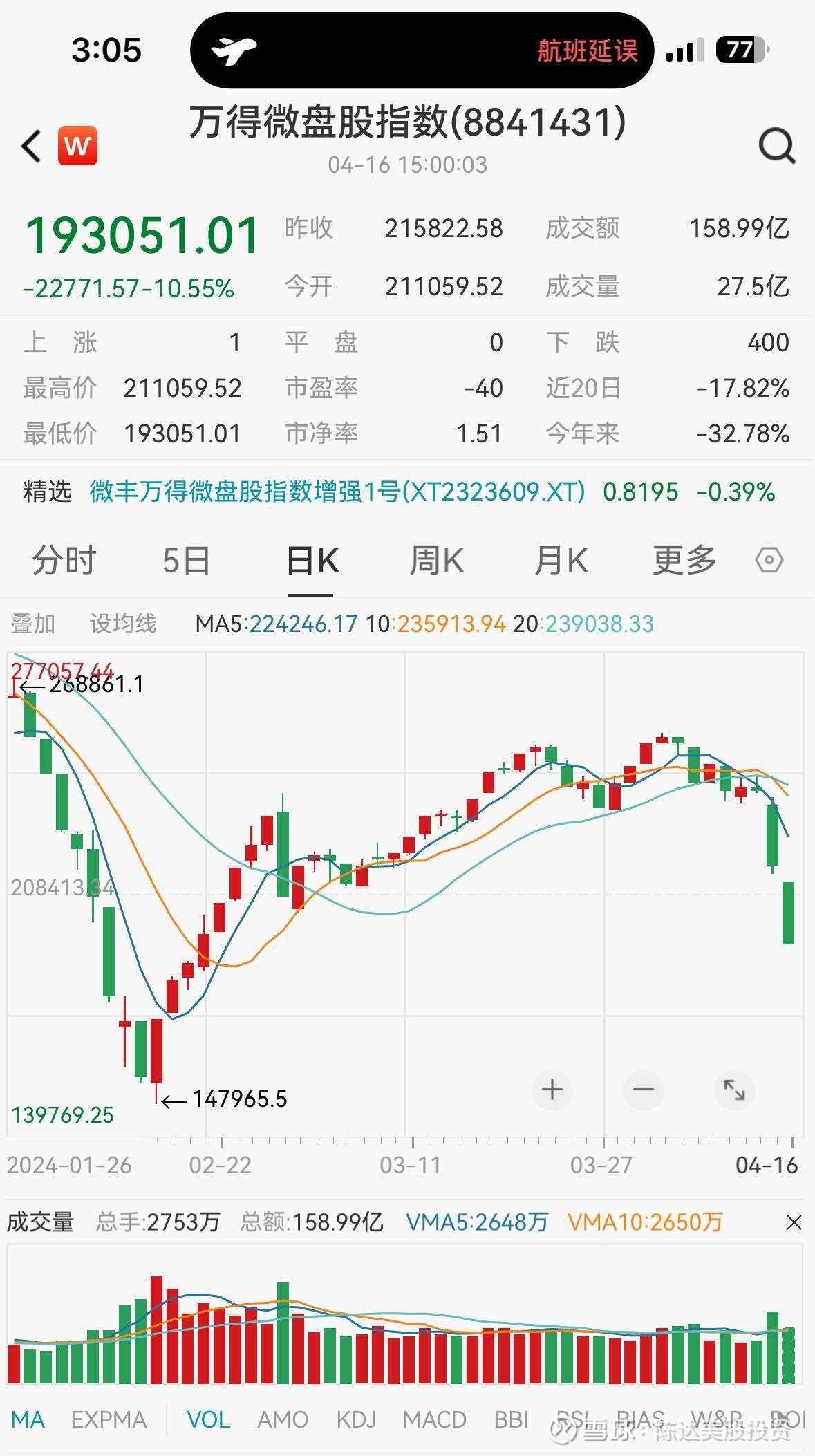Switch to the 分时 chart tab
The height and width of the screenshot is (1456, 815).
tap(64, 560)
